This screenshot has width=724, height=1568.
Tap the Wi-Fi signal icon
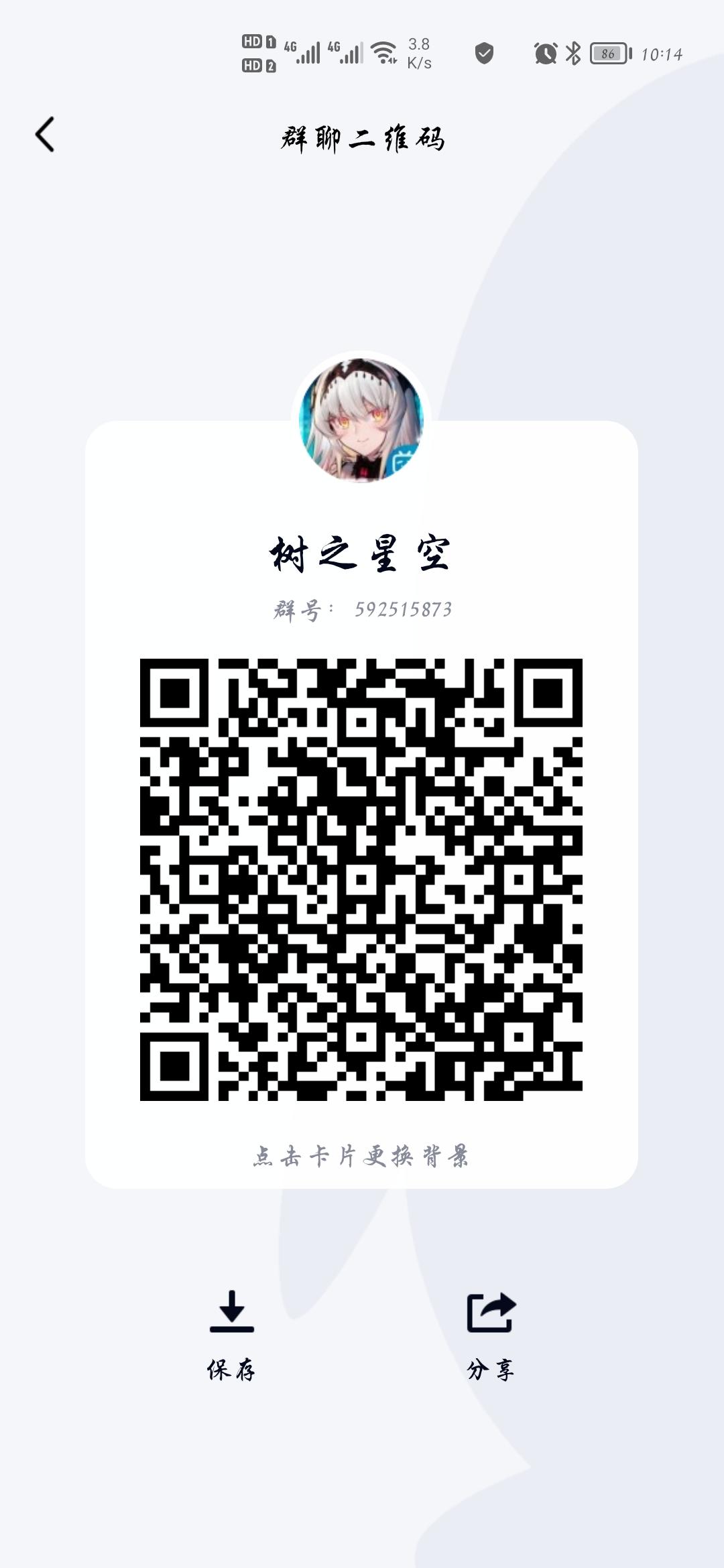[382, 52]
